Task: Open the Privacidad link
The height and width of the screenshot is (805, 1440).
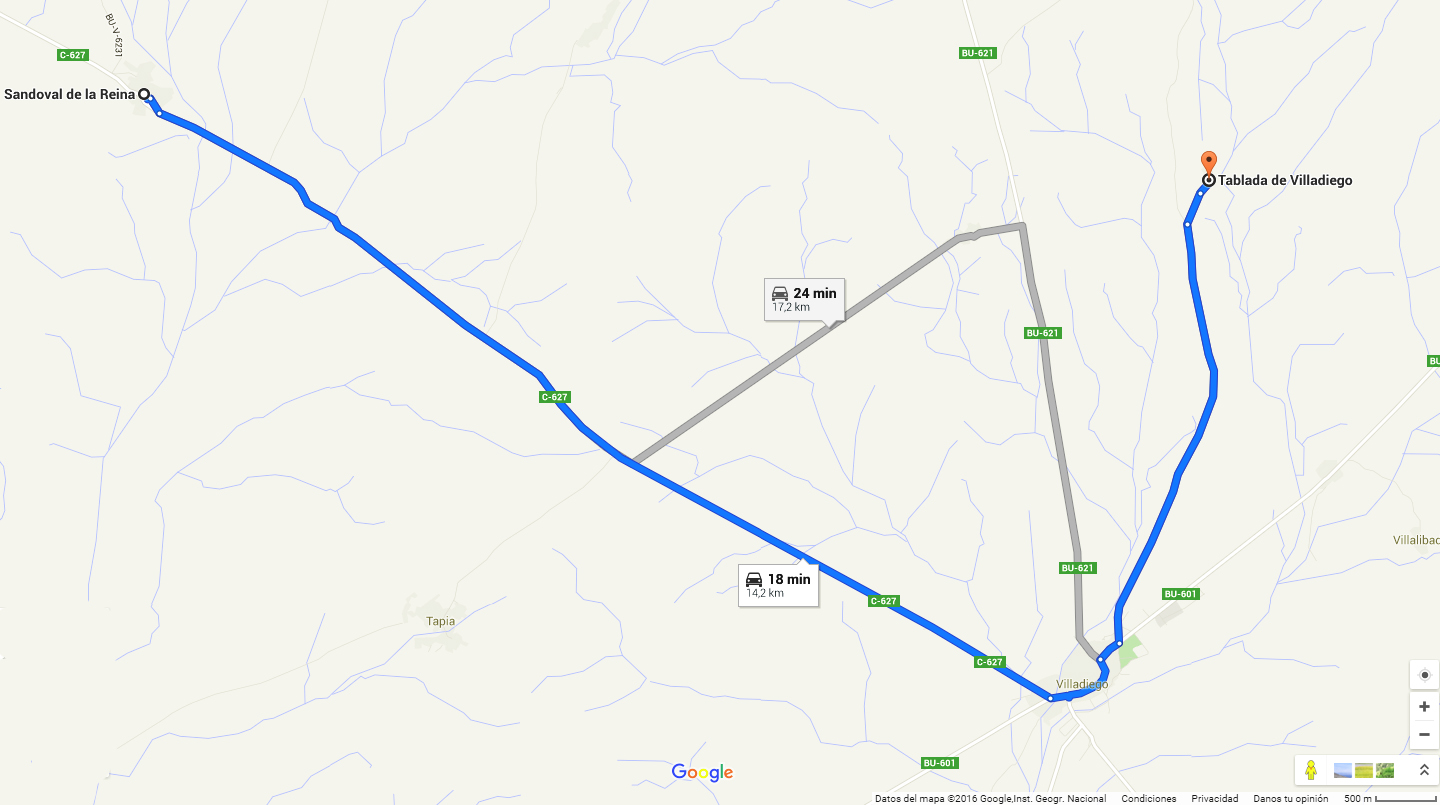Action: pos(1214,798)
